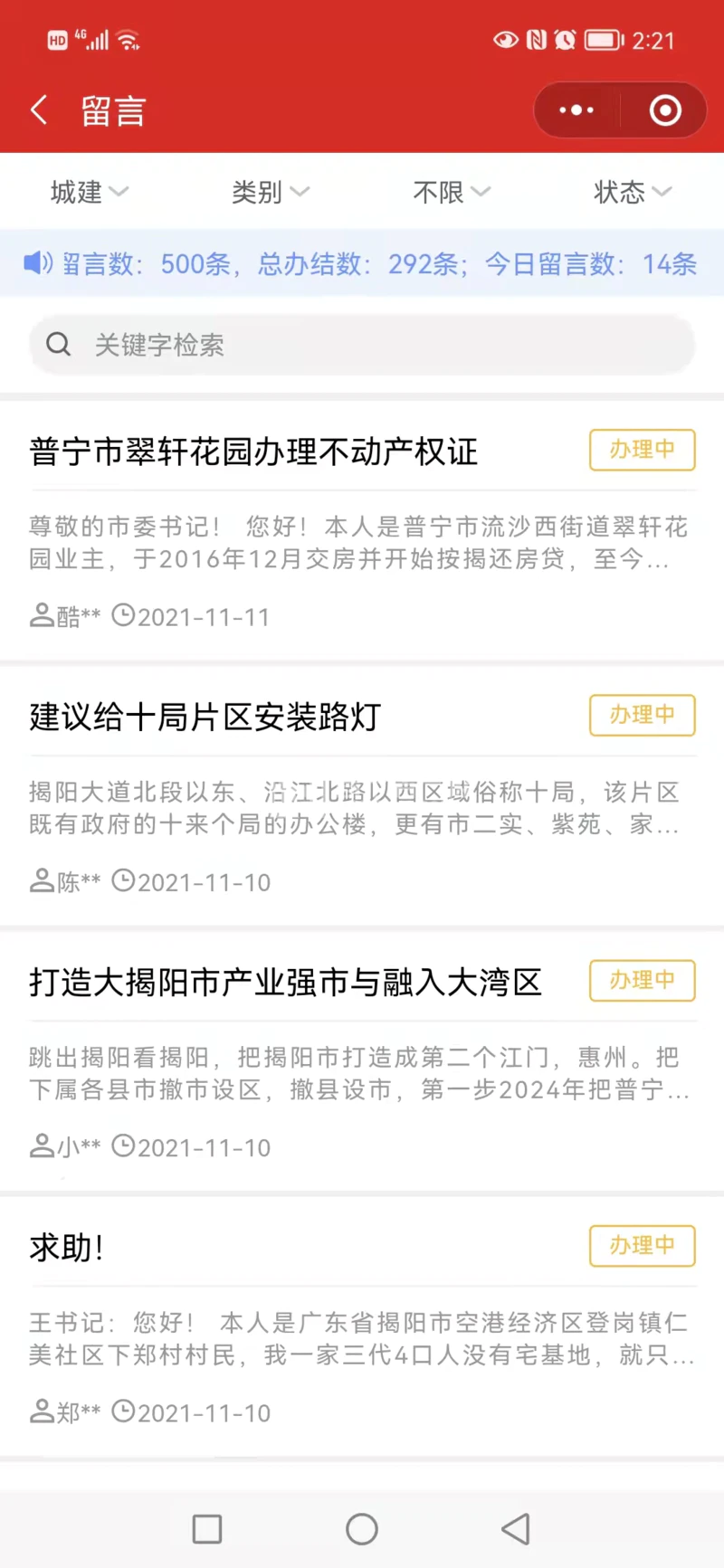The width and height of the screenshot is (724, 1568).
Task: Go back from the 留言 page
Action: tap(39, 110)
